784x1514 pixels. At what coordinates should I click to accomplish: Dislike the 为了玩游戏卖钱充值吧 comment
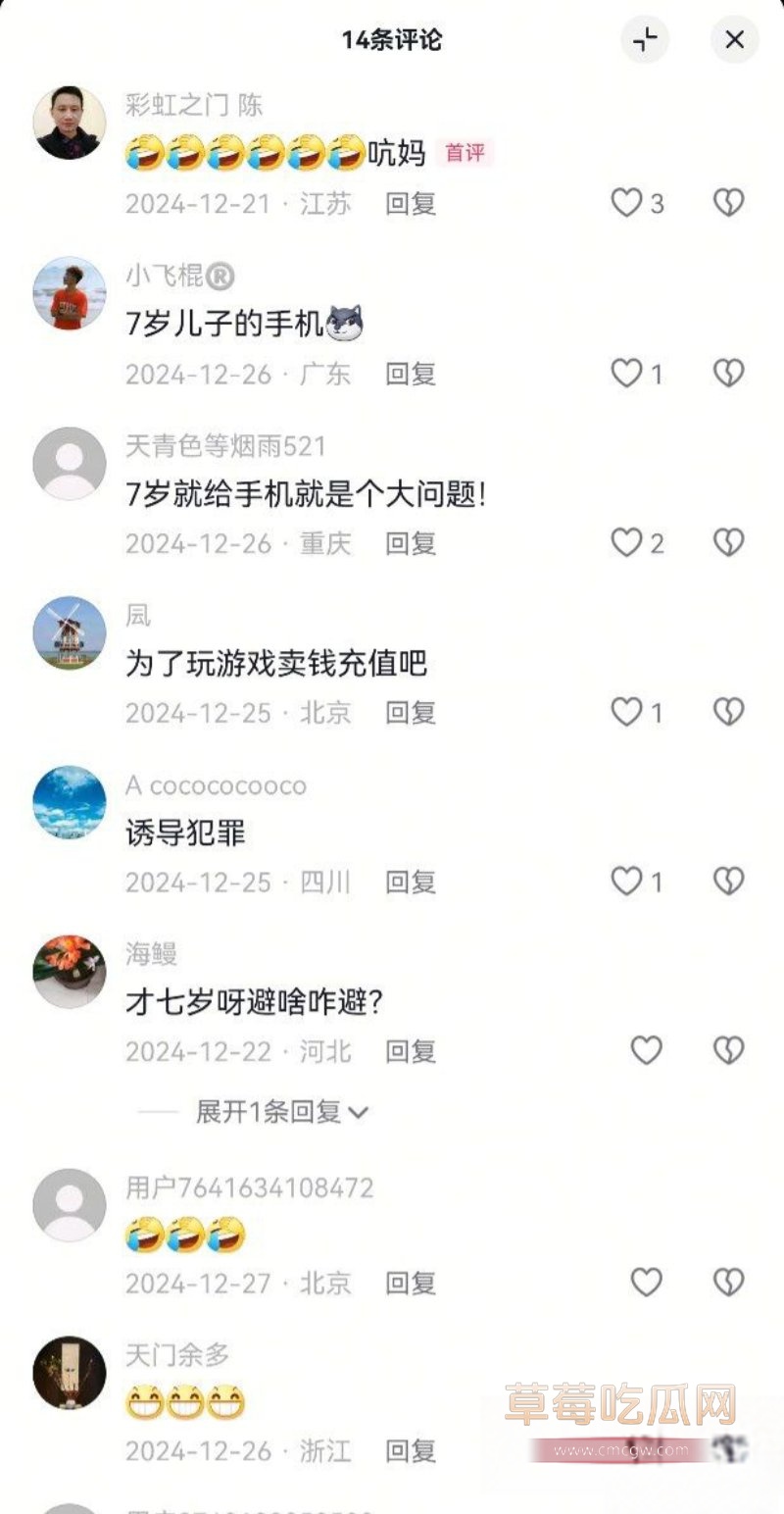728,712
